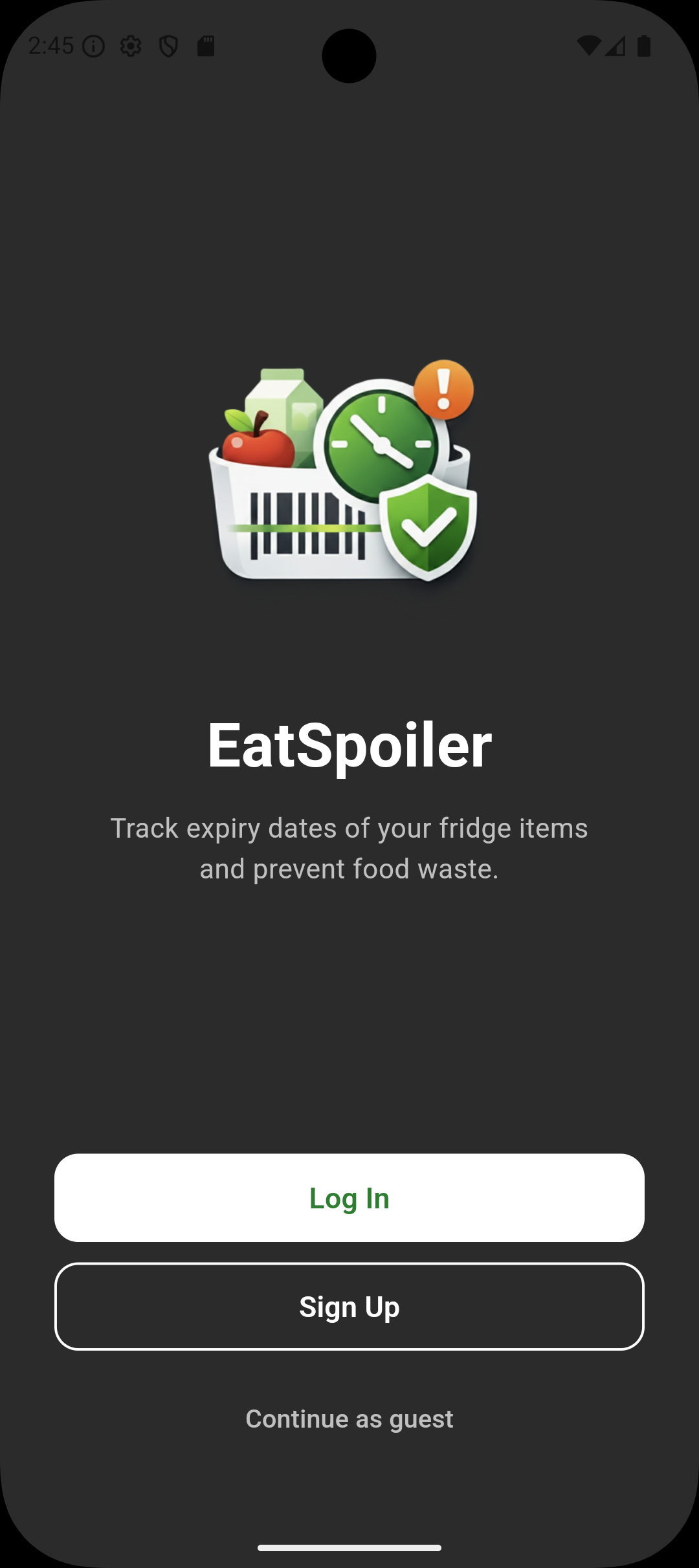Tap the info icon next to the clock

(x=93, y=45)
